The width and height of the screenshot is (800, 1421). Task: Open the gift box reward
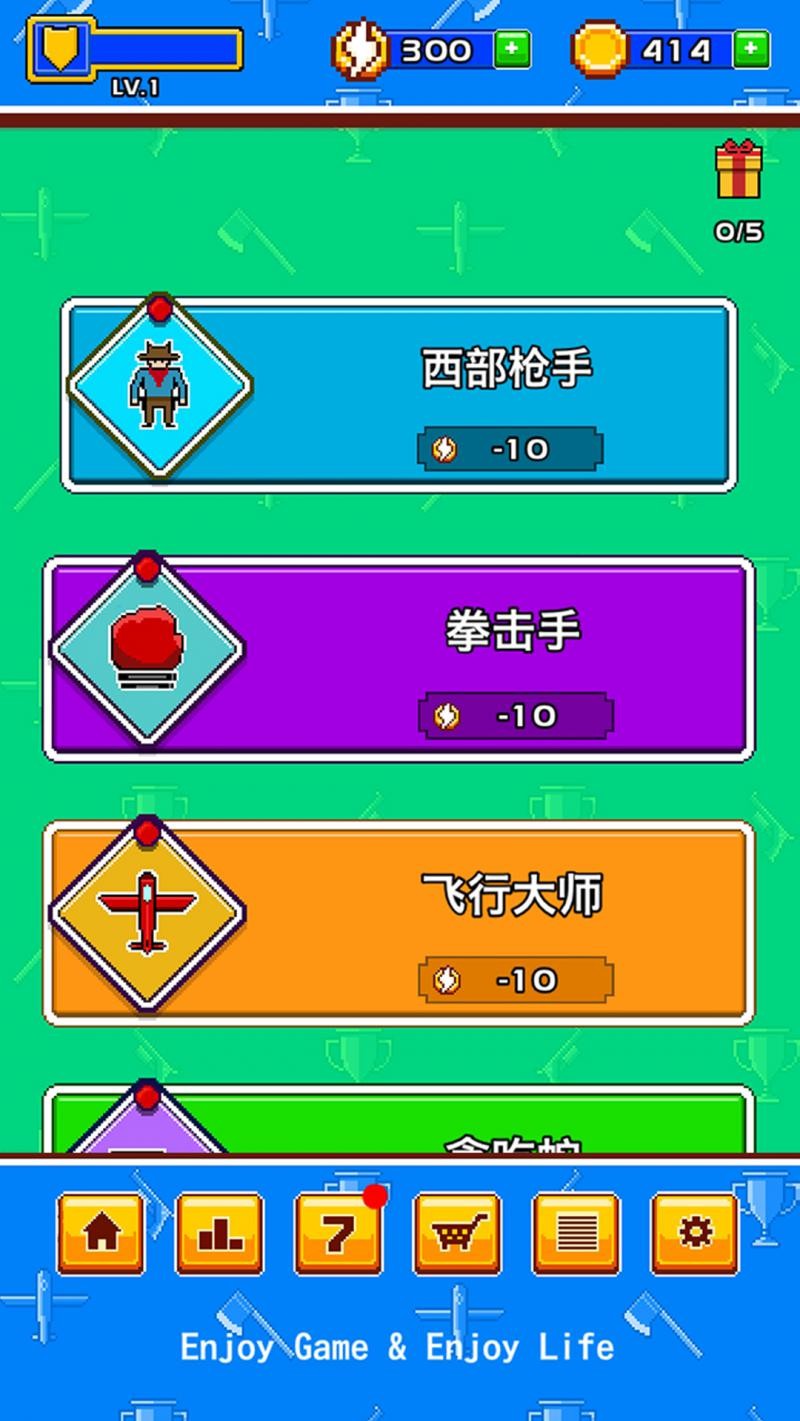click(738, 170)
